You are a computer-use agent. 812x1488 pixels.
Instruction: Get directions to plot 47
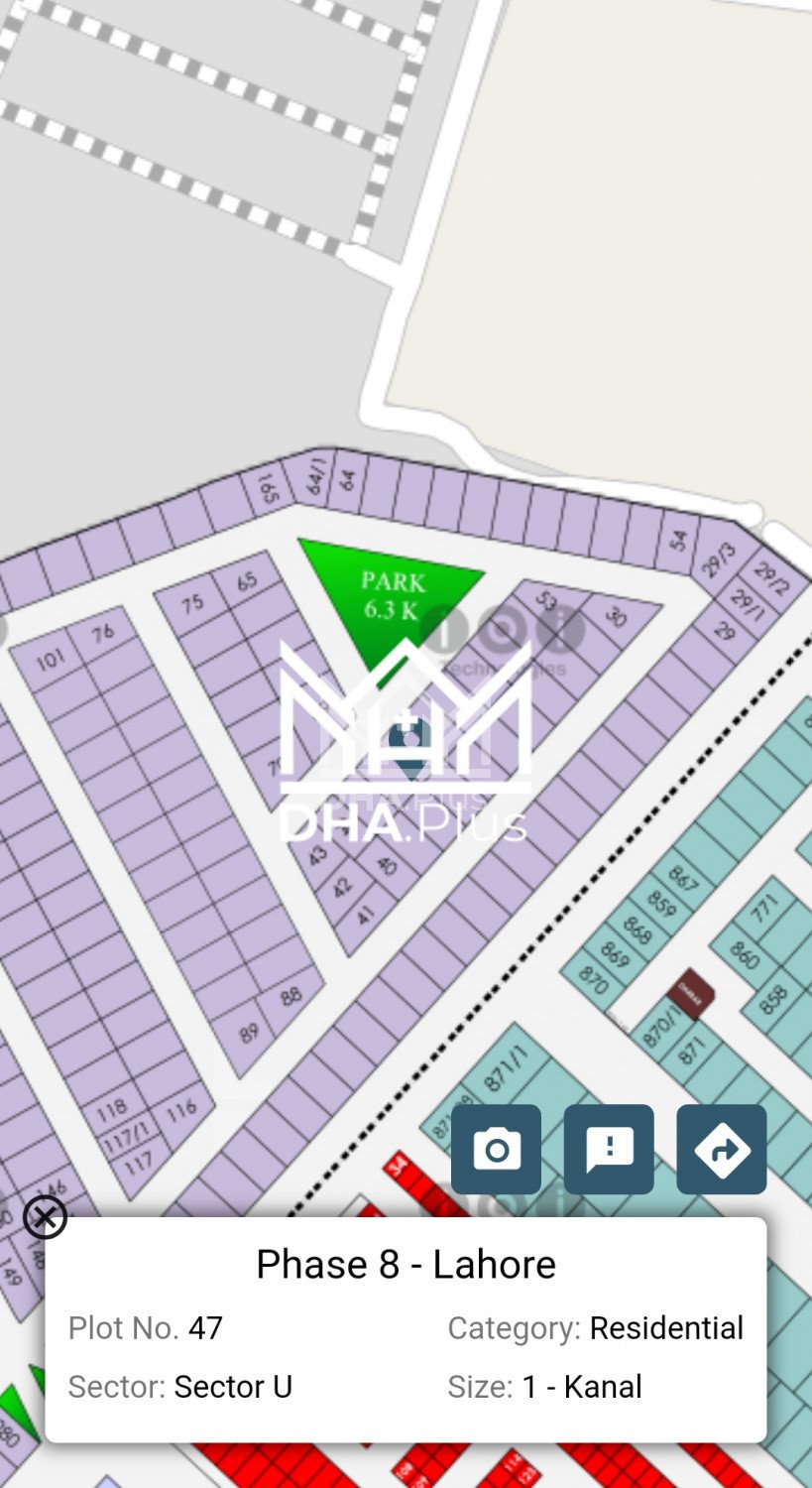721,1149
